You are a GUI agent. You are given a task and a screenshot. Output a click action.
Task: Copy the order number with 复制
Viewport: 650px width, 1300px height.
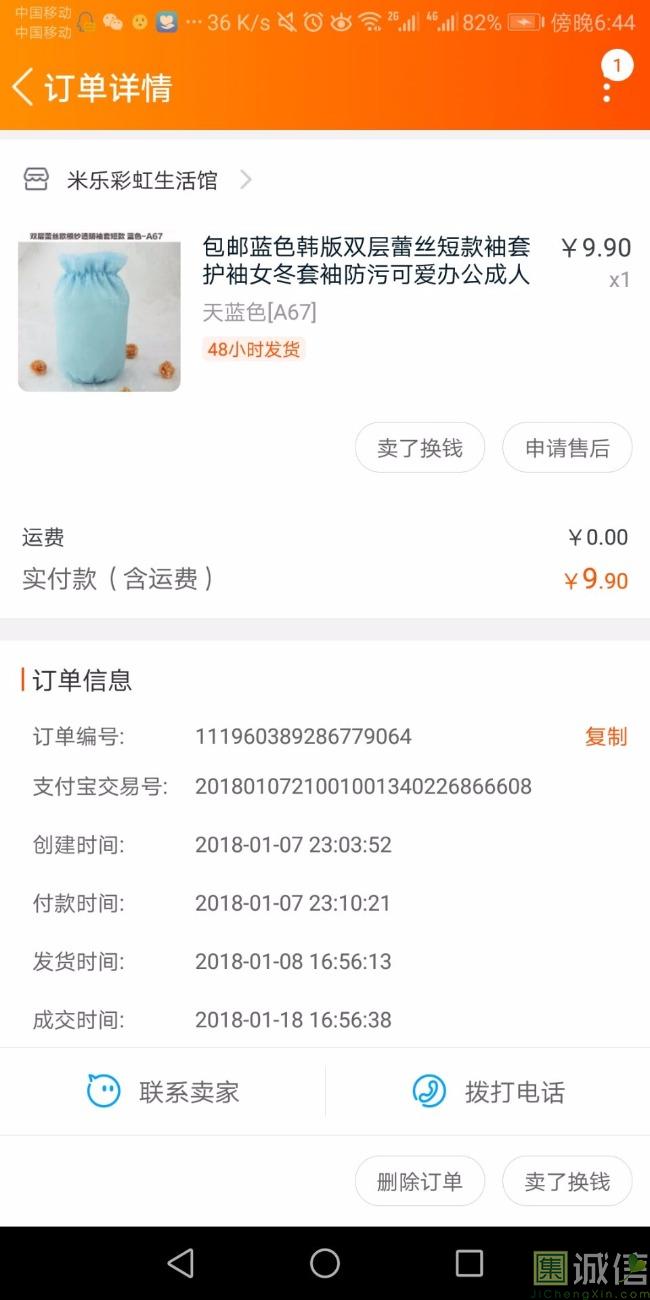[x=606, y=737]
